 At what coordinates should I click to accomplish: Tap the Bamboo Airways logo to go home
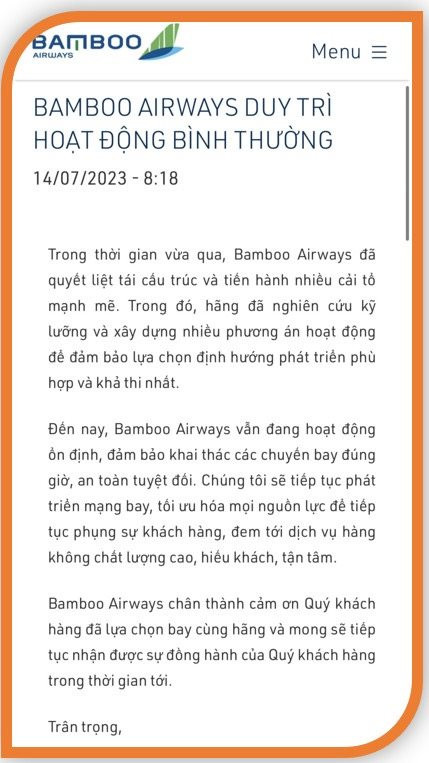[107, 43]
